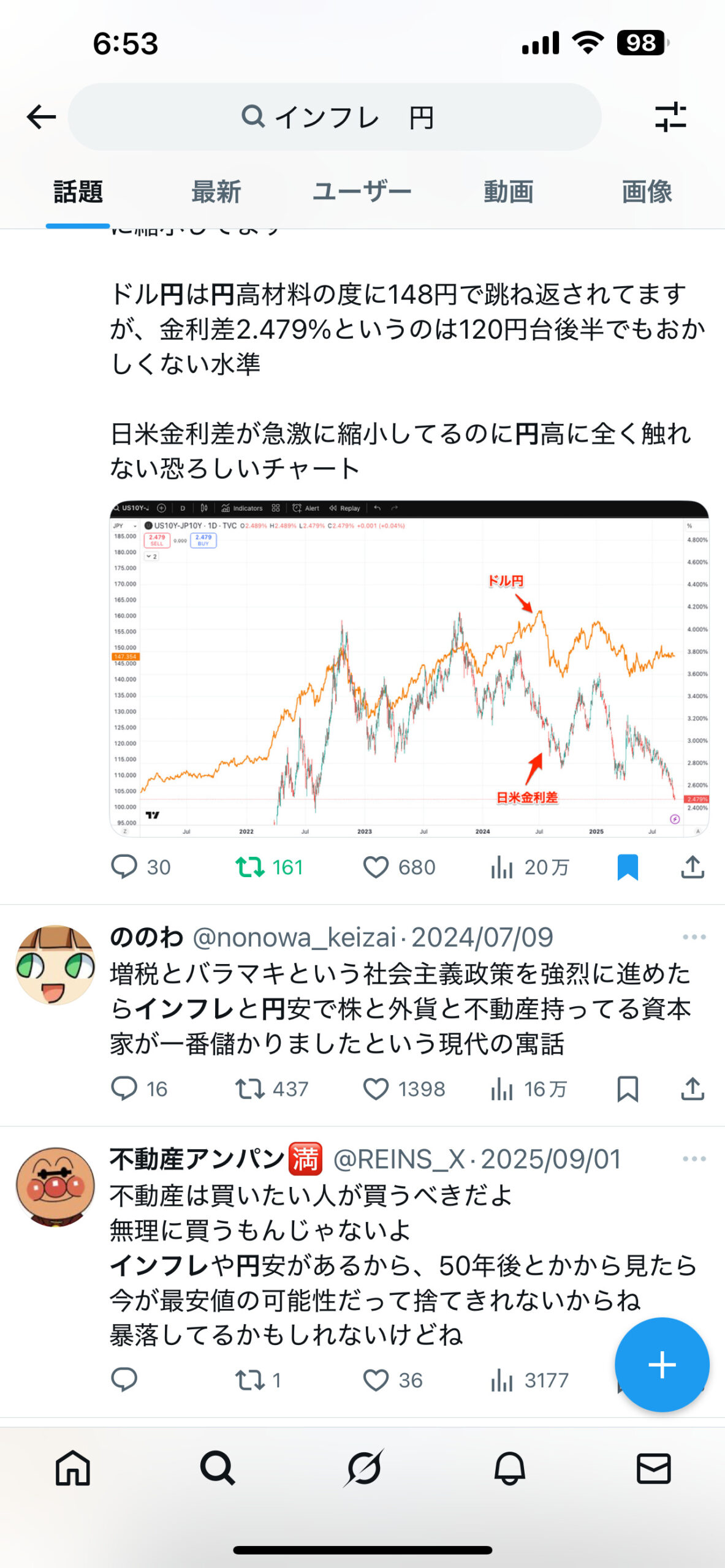Bookmark ののわ's post
This screenshot has height=1568, width=725.
click(x=628, y=1089)
